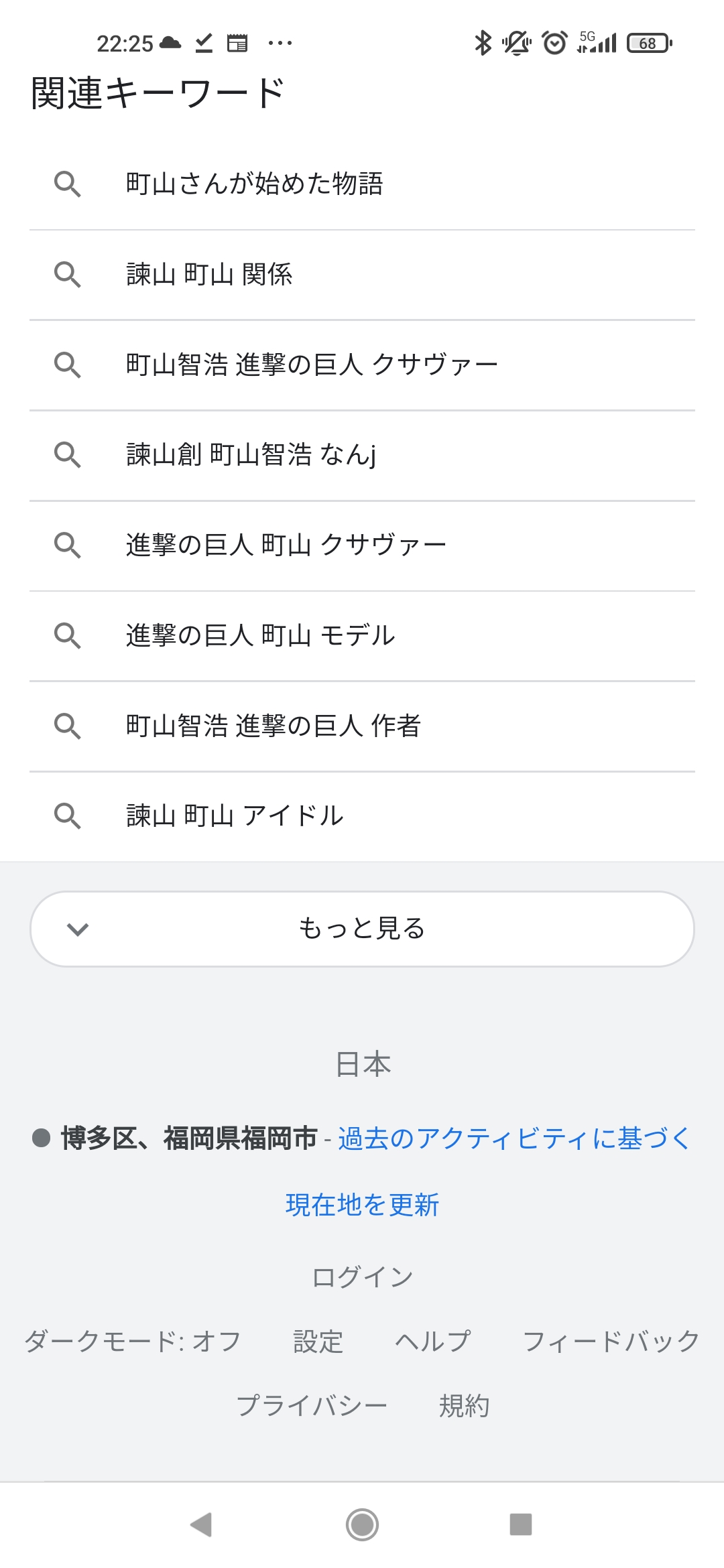
Task: Open the 規約 terms link
Action: pos(464,1405)
